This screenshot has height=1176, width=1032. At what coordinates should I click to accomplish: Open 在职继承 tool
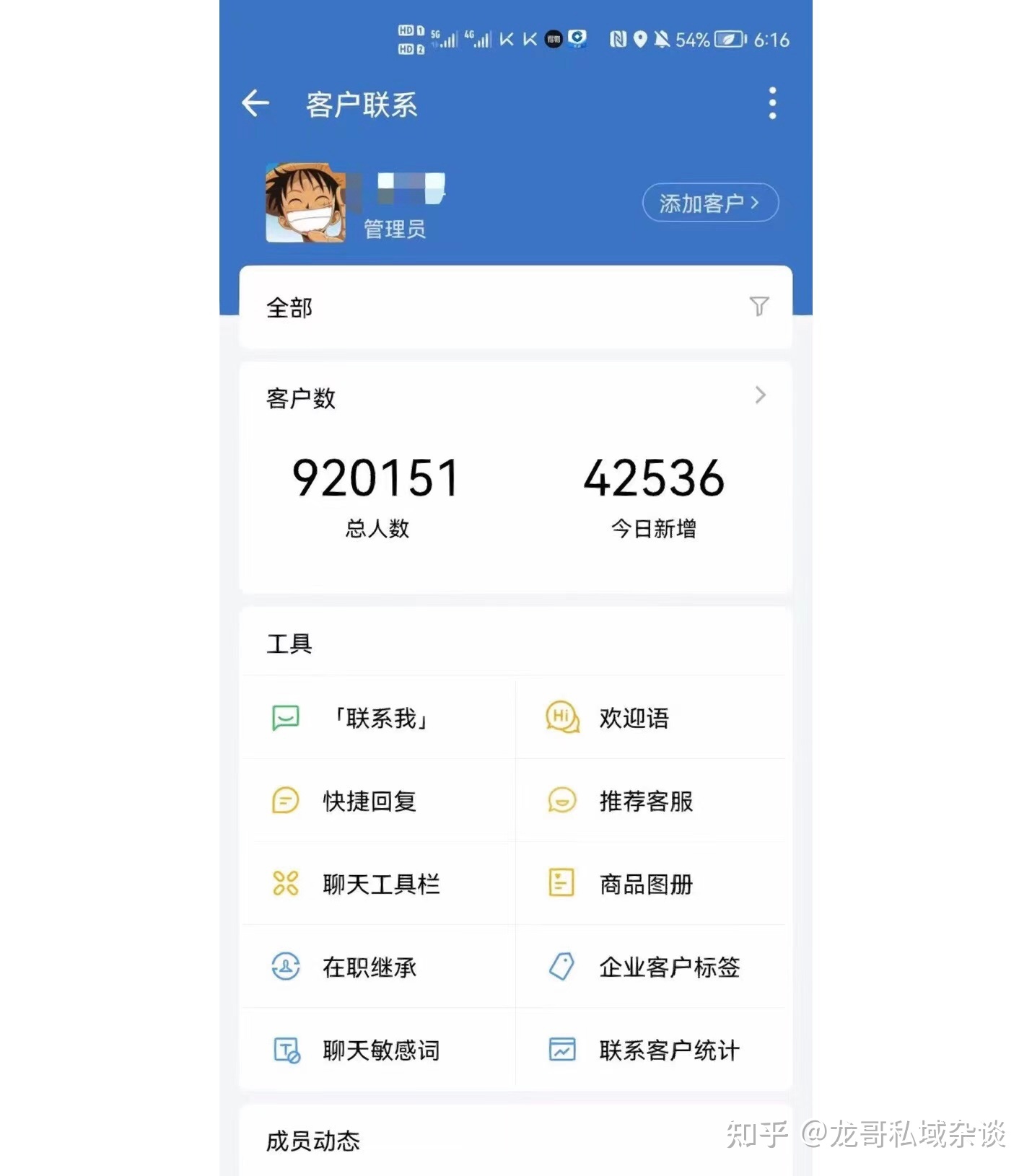pyautogui.click(x=368, y=967)
